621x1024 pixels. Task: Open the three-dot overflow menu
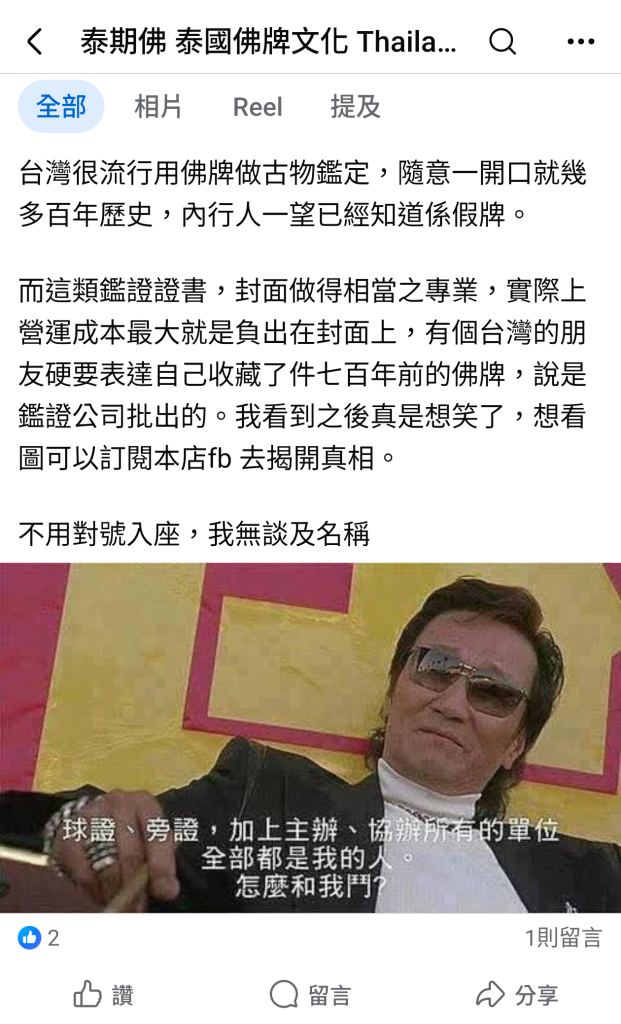pos(580,42)
